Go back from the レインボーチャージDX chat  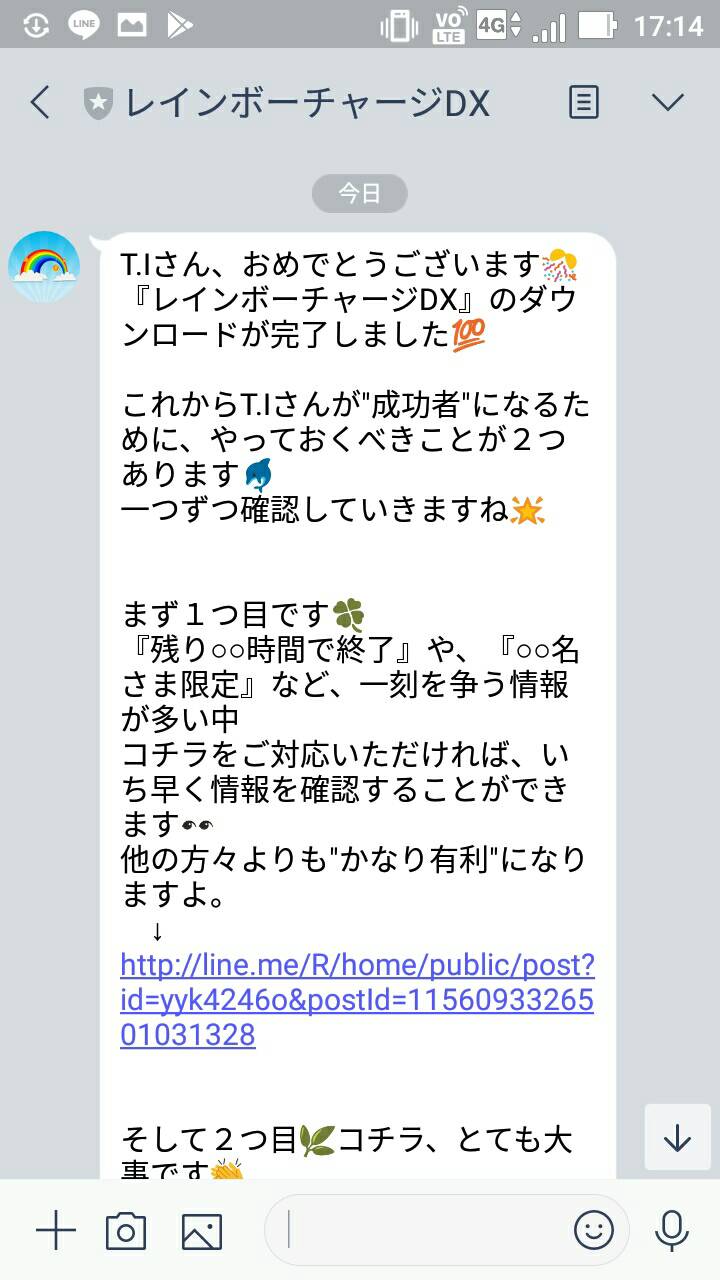pos(40,102)
